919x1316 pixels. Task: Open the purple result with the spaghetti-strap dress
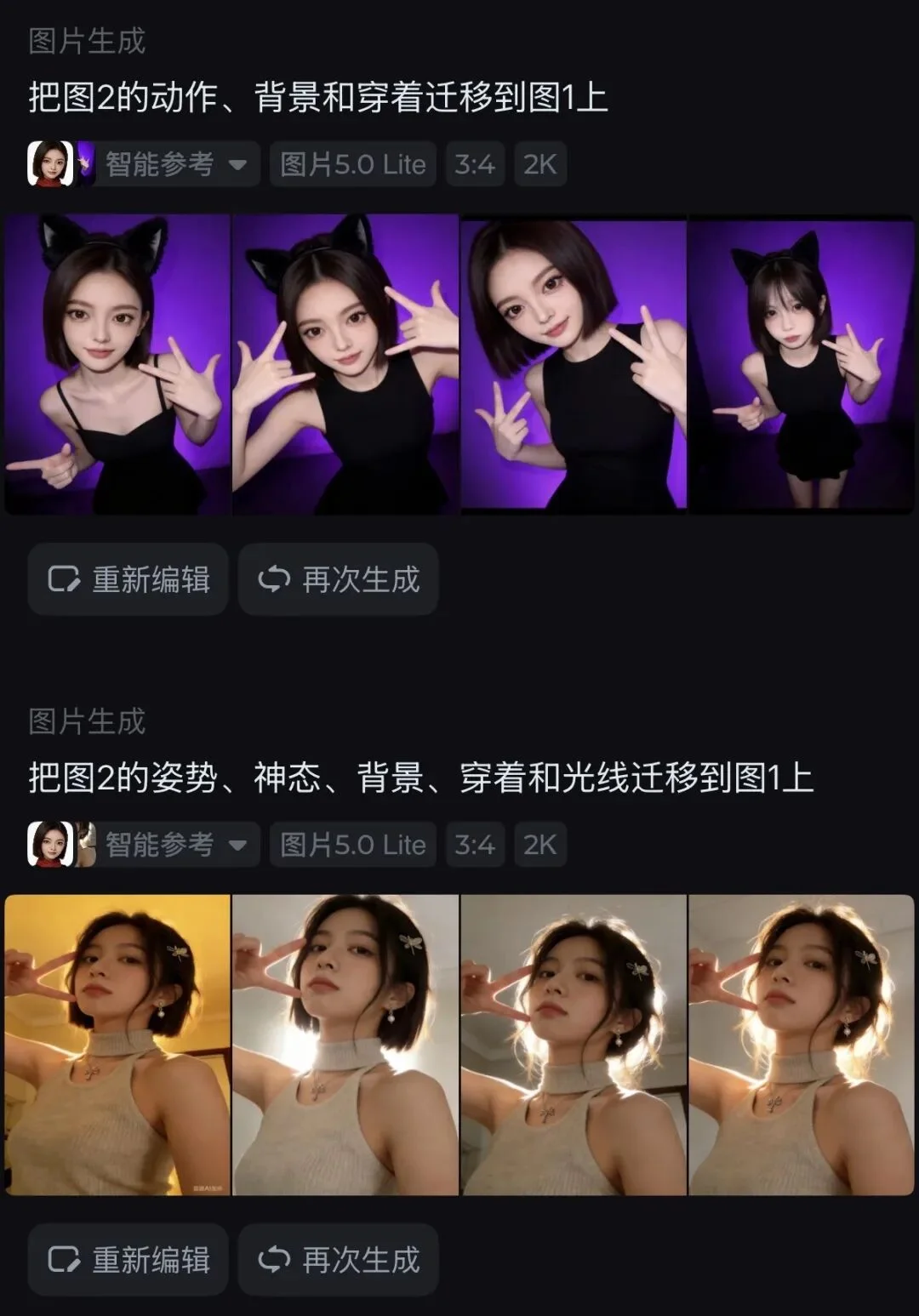117,364
